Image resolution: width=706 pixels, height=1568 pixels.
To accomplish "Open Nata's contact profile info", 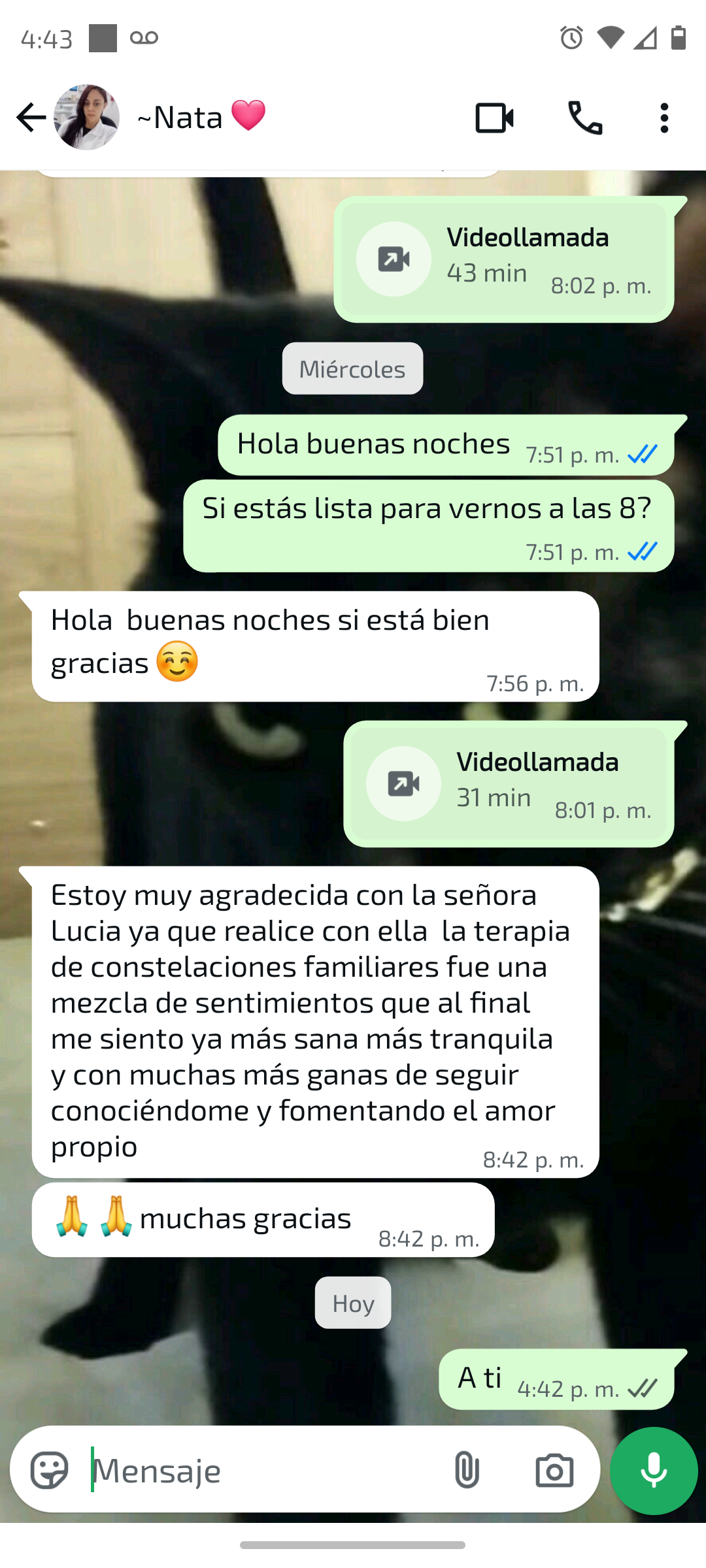I will coord(180,118).
